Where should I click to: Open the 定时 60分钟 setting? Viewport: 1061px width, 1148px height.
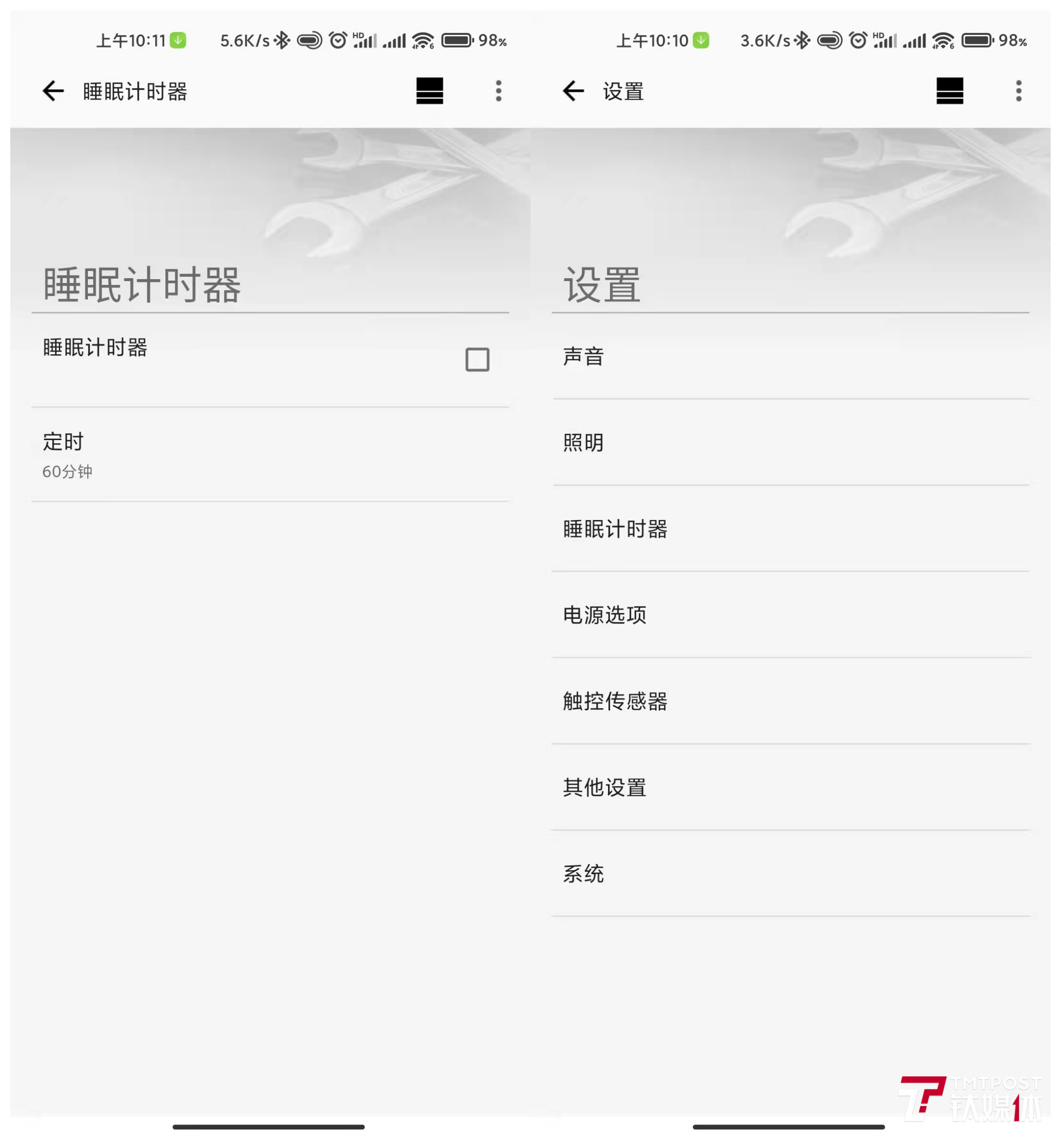pyautogui.click(x=270, y=455)
